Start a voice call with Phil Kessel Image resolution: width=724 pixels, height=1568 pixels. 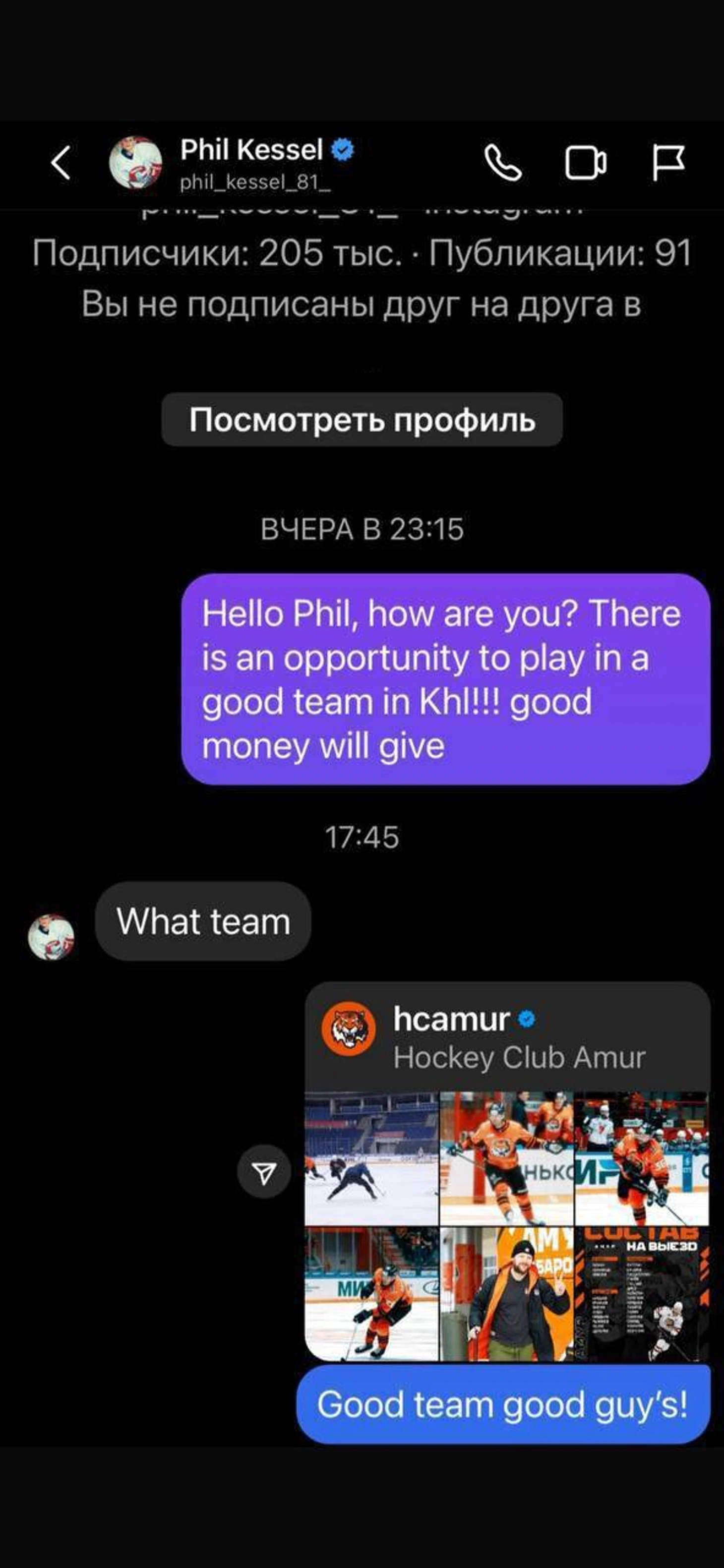(502, 163)
